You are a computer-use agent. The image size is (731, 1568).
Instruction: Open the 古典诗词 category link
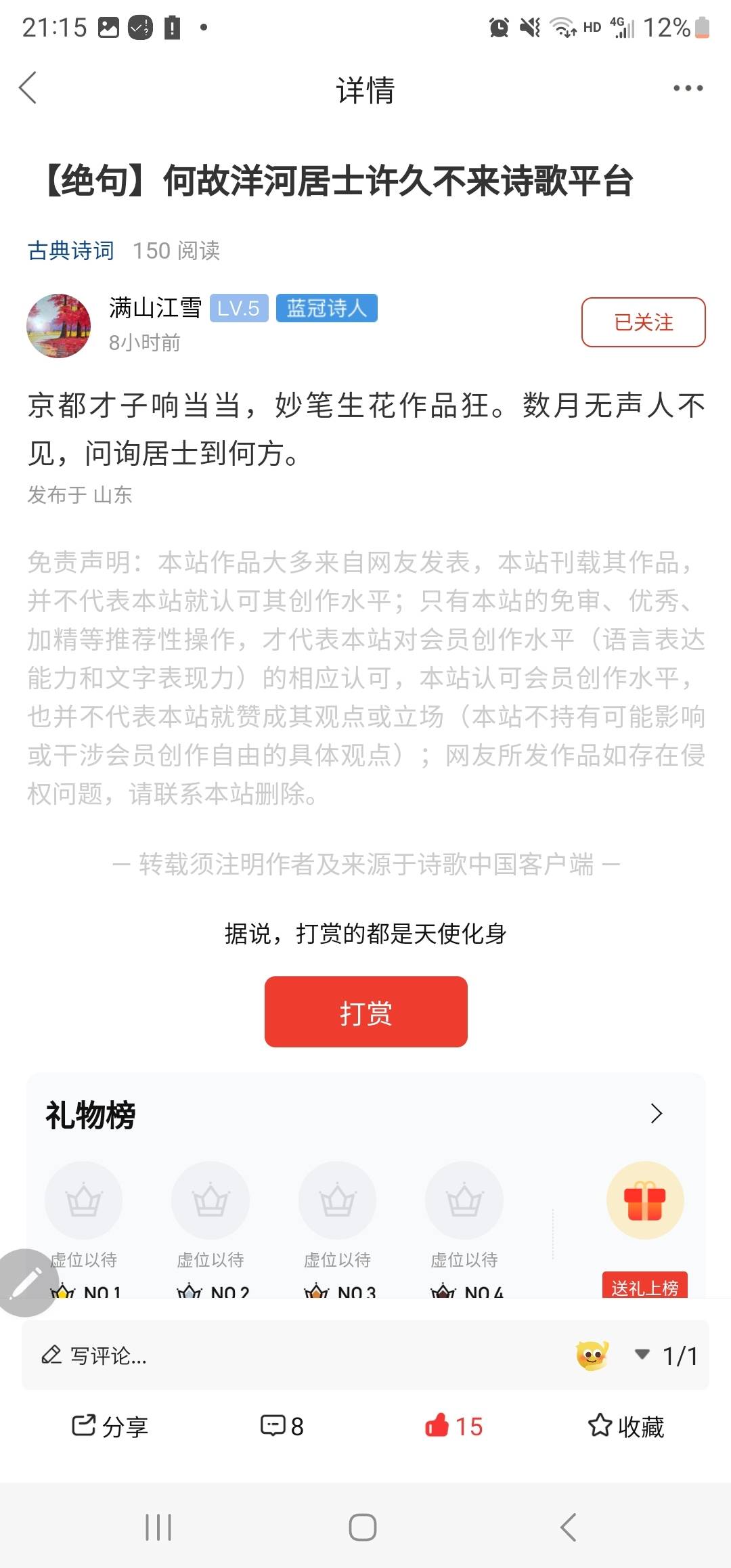pos(71,251)
